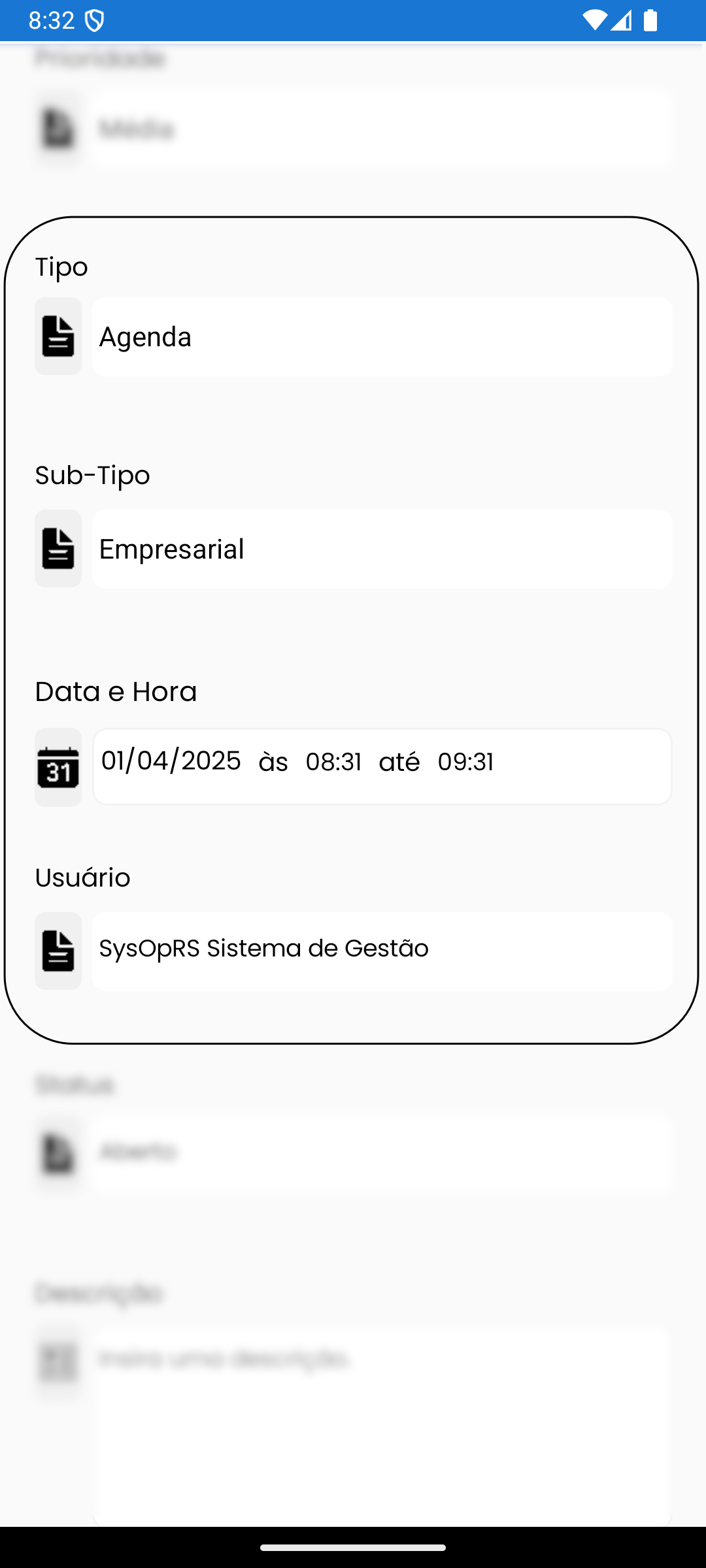Screen dimensions: 706x1568
Task: Change the start time 08:31
Action: [333, 762]
